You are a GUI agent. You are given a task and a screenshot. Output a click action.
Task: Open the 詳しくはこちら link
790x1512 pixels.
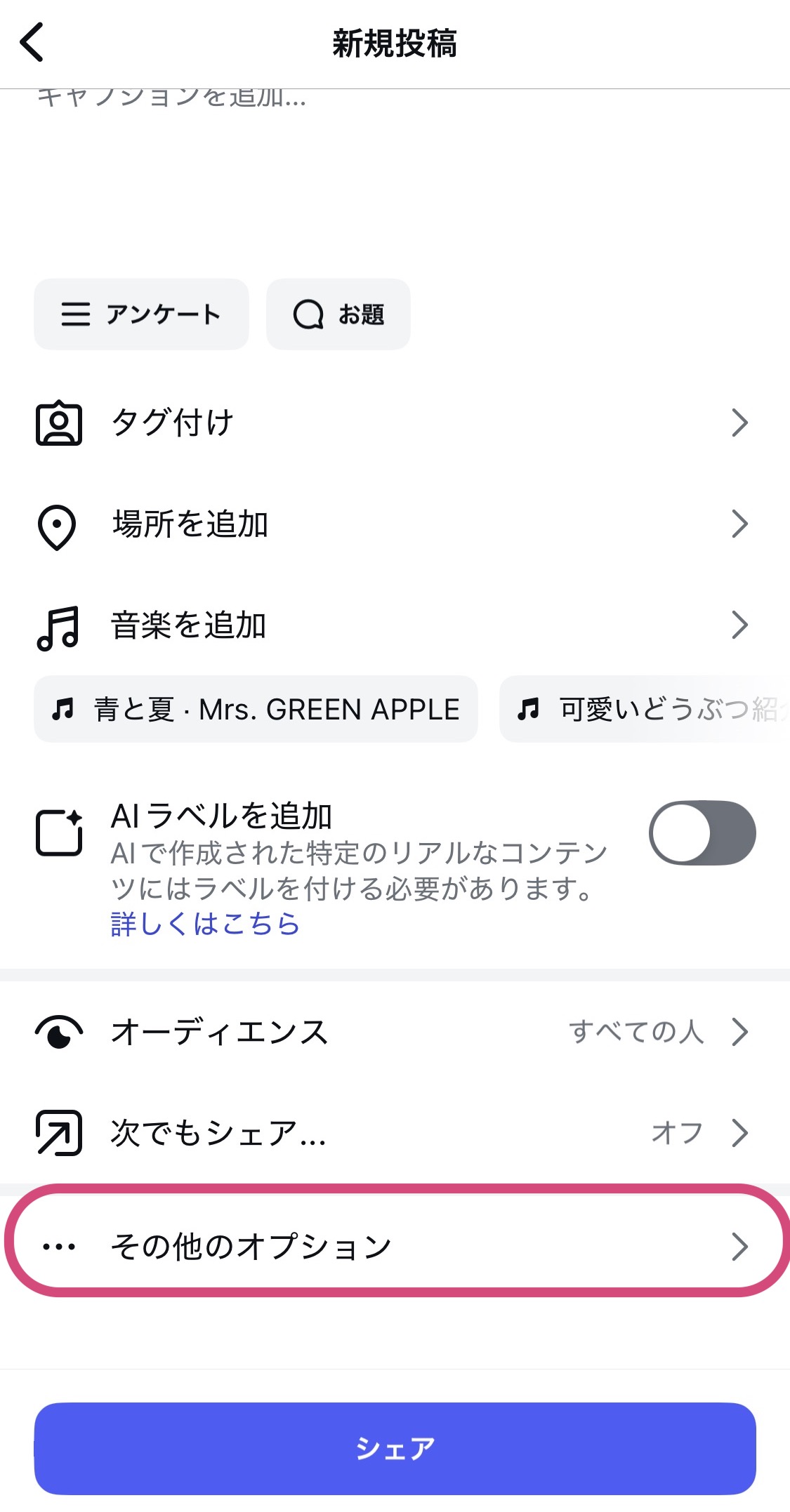point(205,924)
